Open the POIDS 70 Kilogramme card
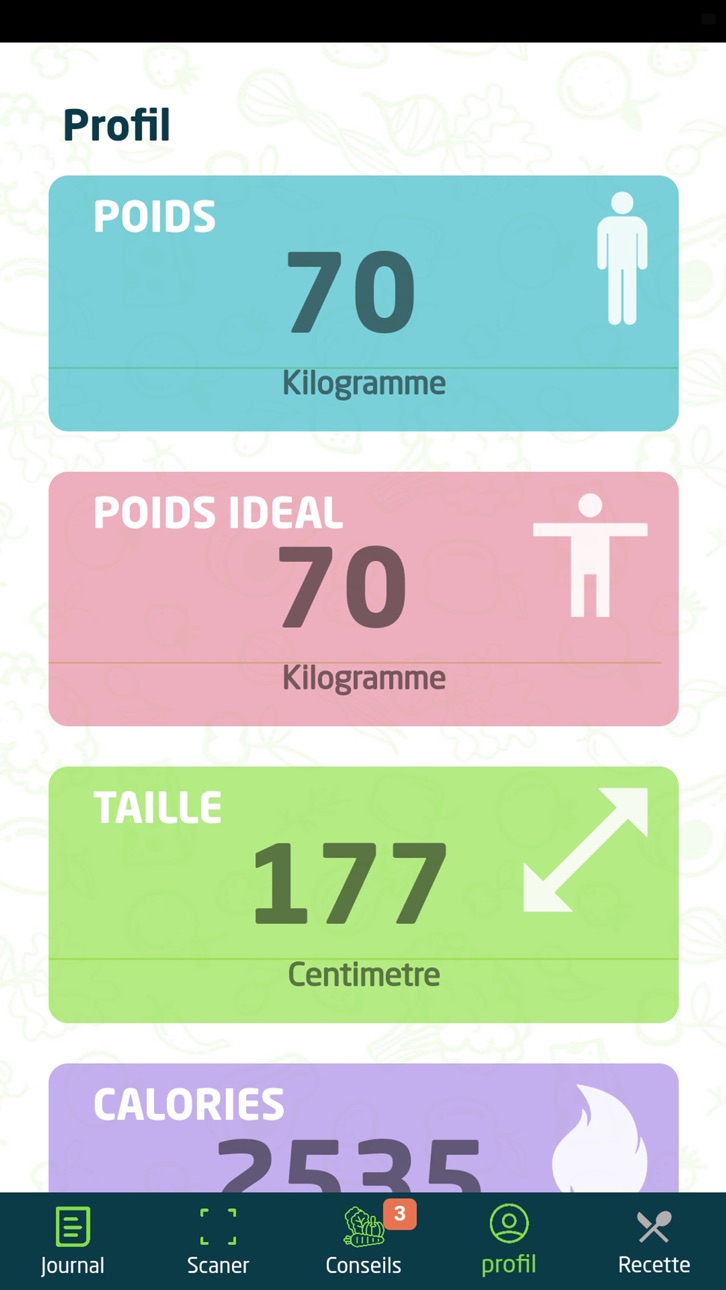 363,303
